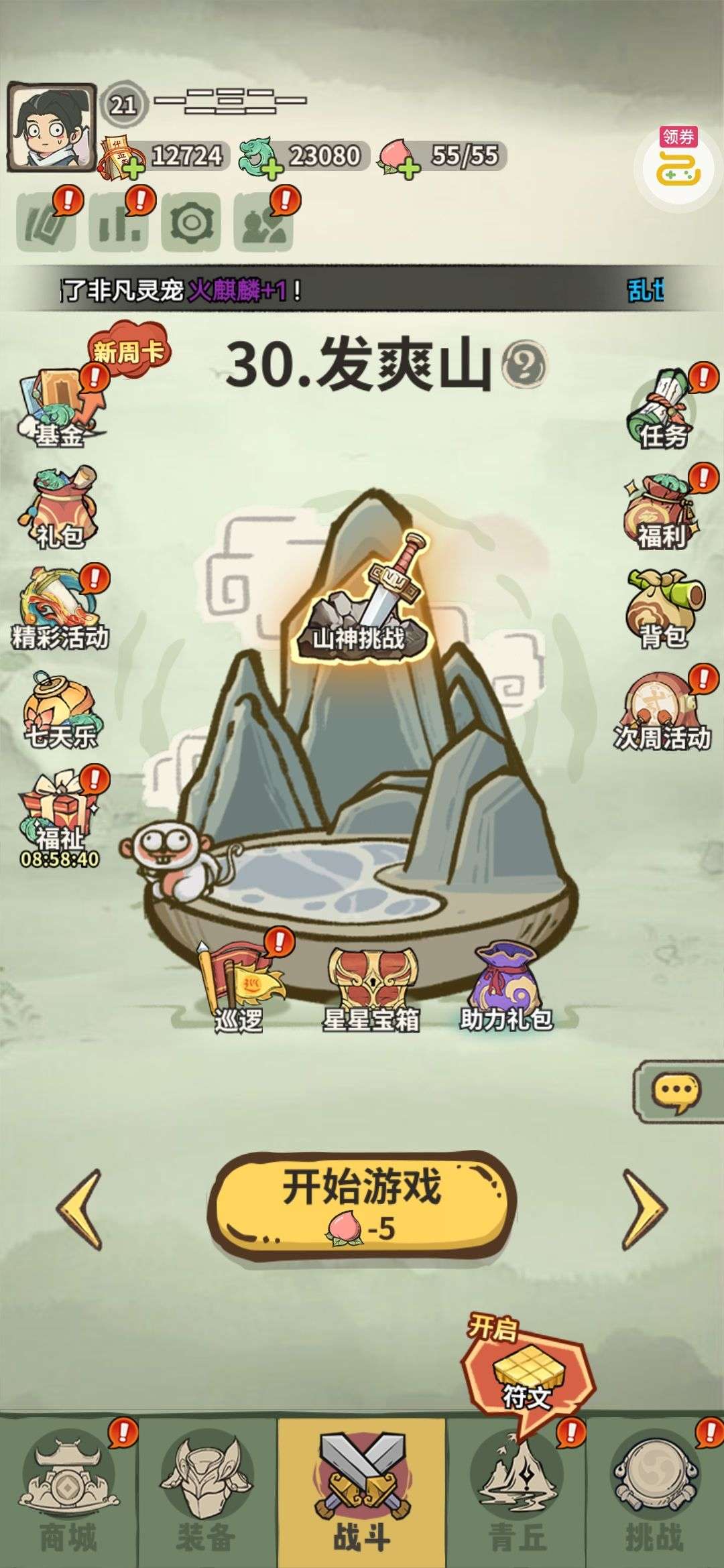Open the 星星宝箱 star chest
Screen dimensions: 724x1568
pyautogui.click(x=371, y=989)
